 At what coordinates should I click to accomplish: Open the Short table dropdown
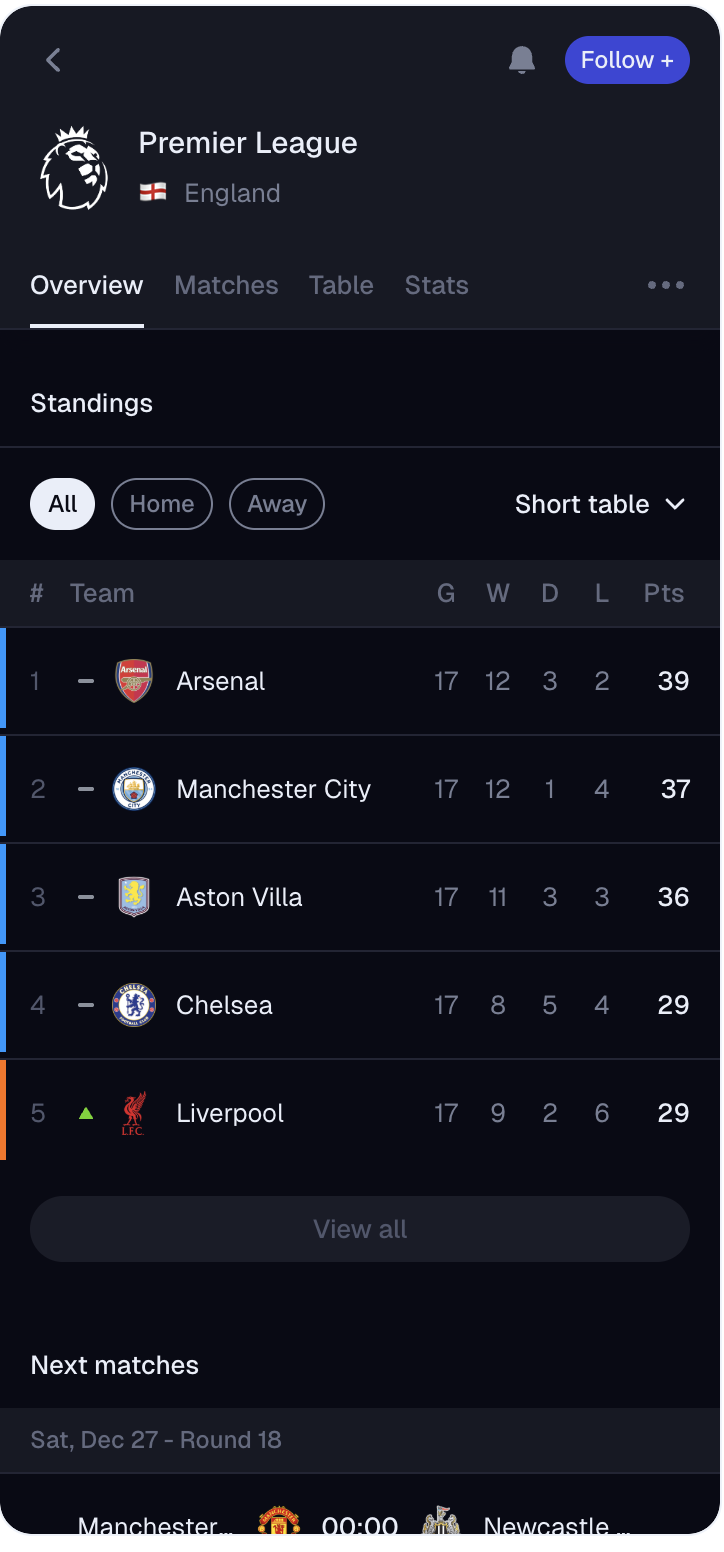tap(599, 504)
